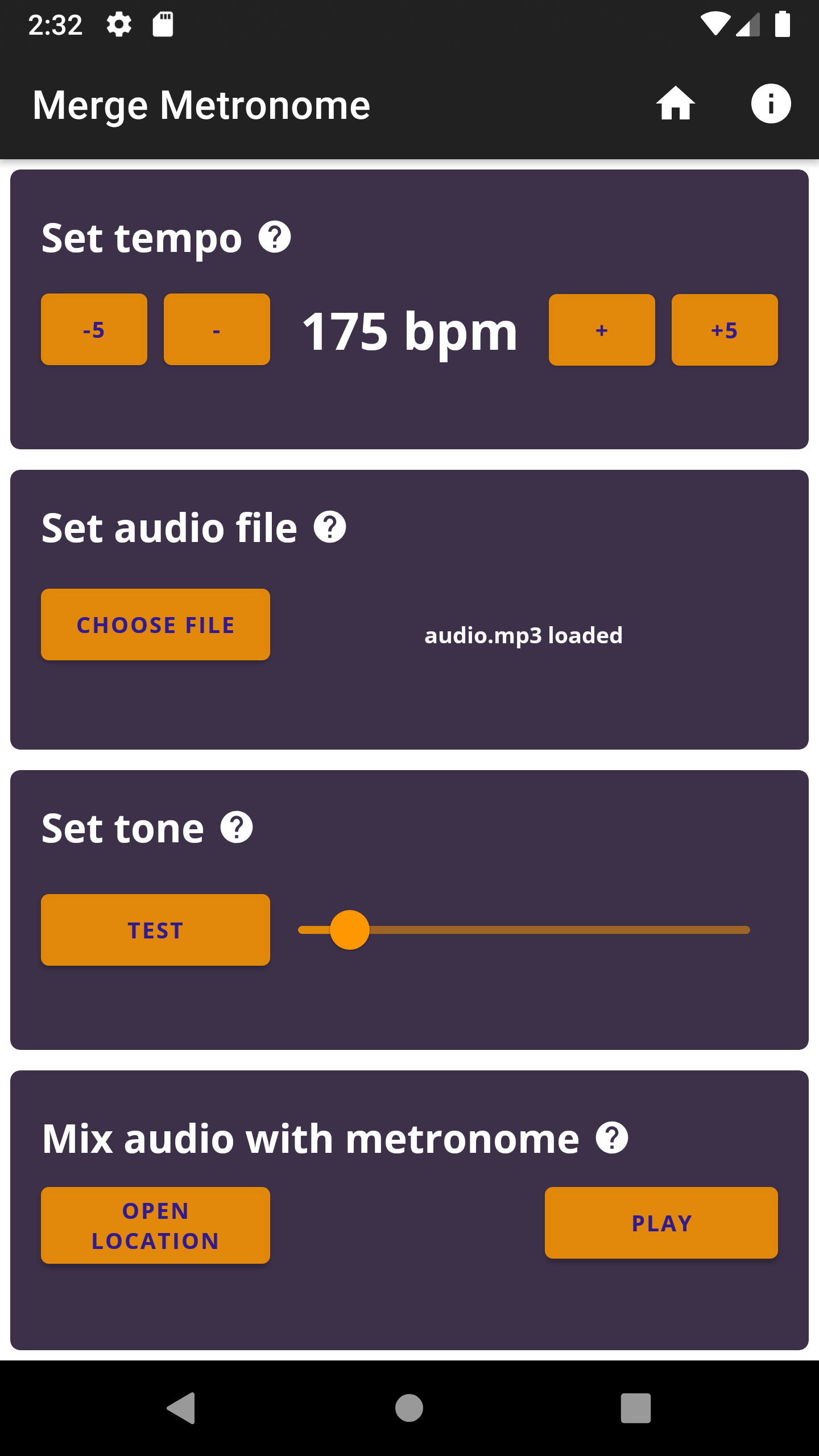Adjust the tone slider handle

coord(350,929)
